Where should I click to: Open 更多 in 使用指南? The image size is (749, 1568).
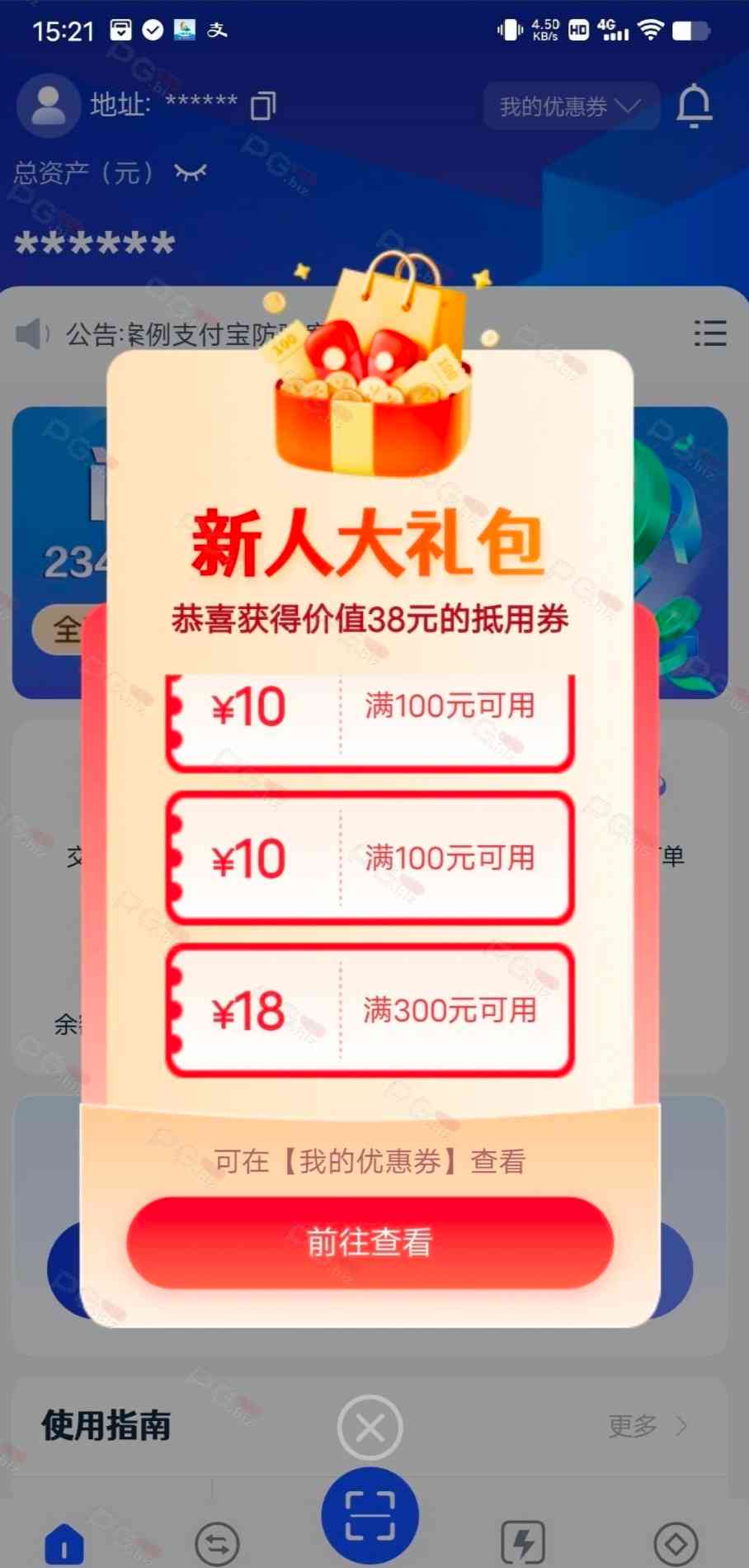coord(647,1425)
